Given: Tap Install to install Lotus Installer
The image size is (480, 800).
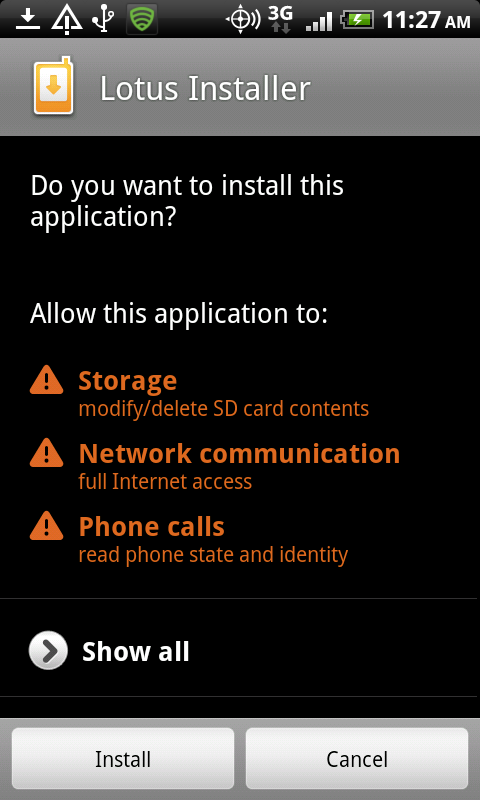Looking at the screenshot, I should pyautogui.click(x=123, y=759).
